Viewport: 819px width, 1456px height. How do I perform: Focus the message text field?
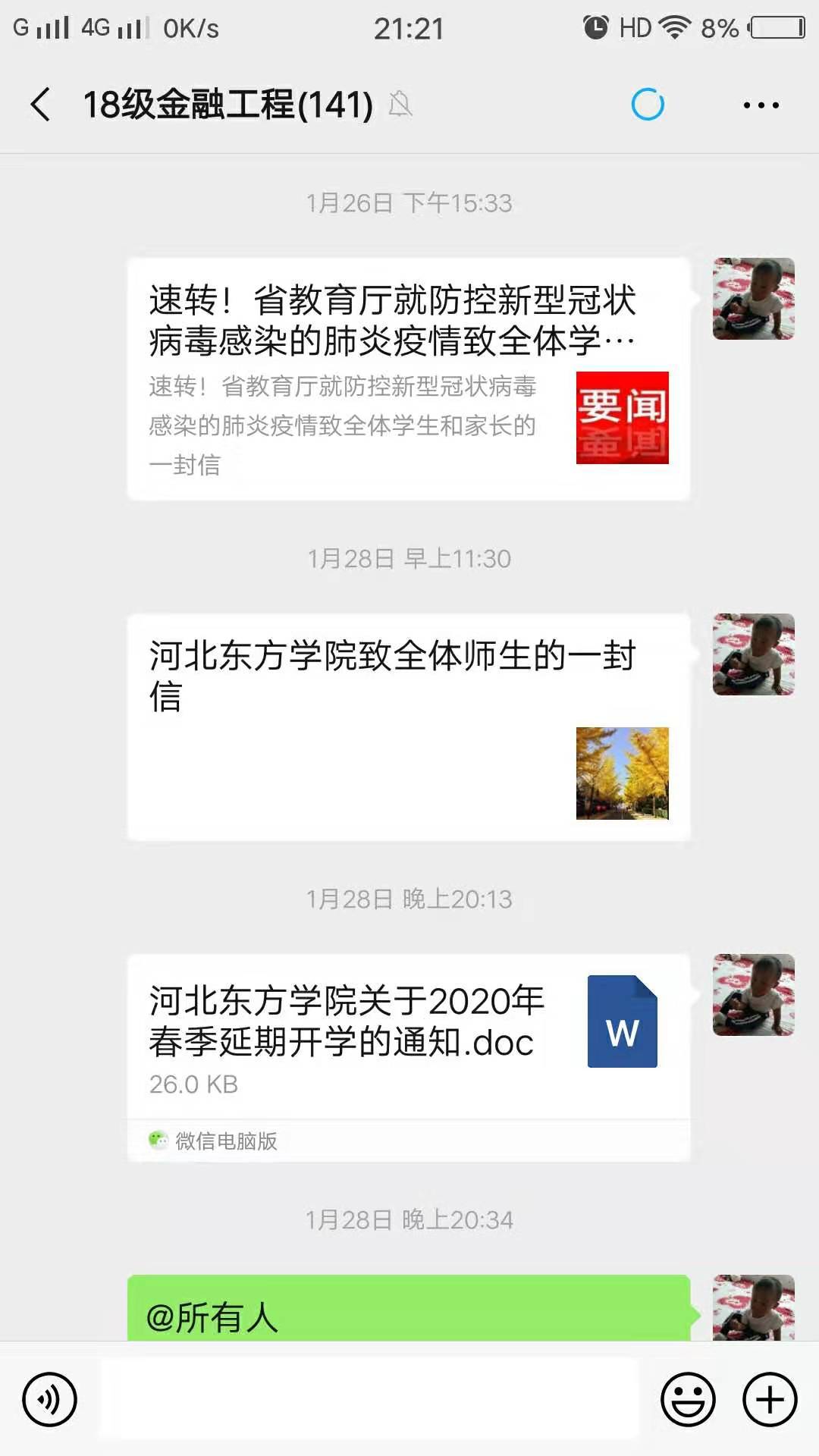(369, 1399)
